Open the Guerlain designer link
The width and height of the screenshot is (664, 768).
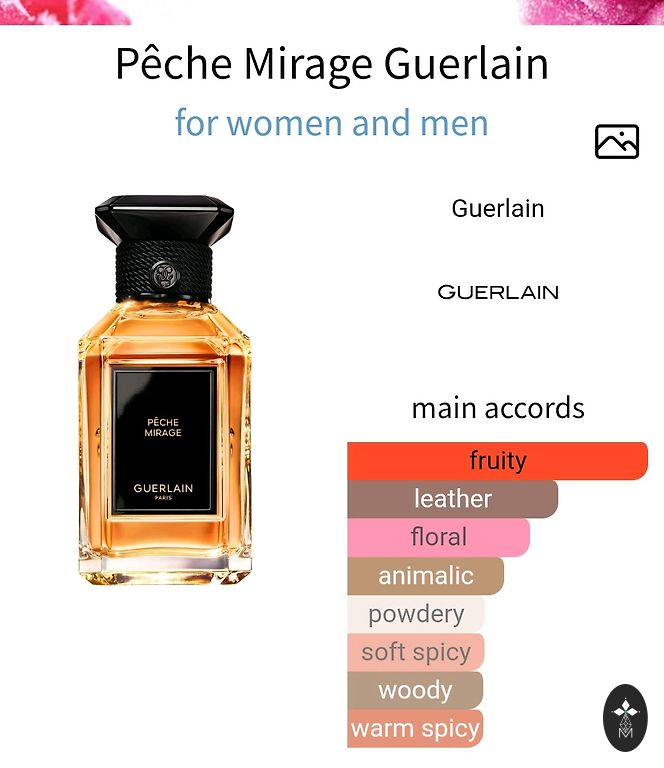pyautogui.click(x=498, y=208)
